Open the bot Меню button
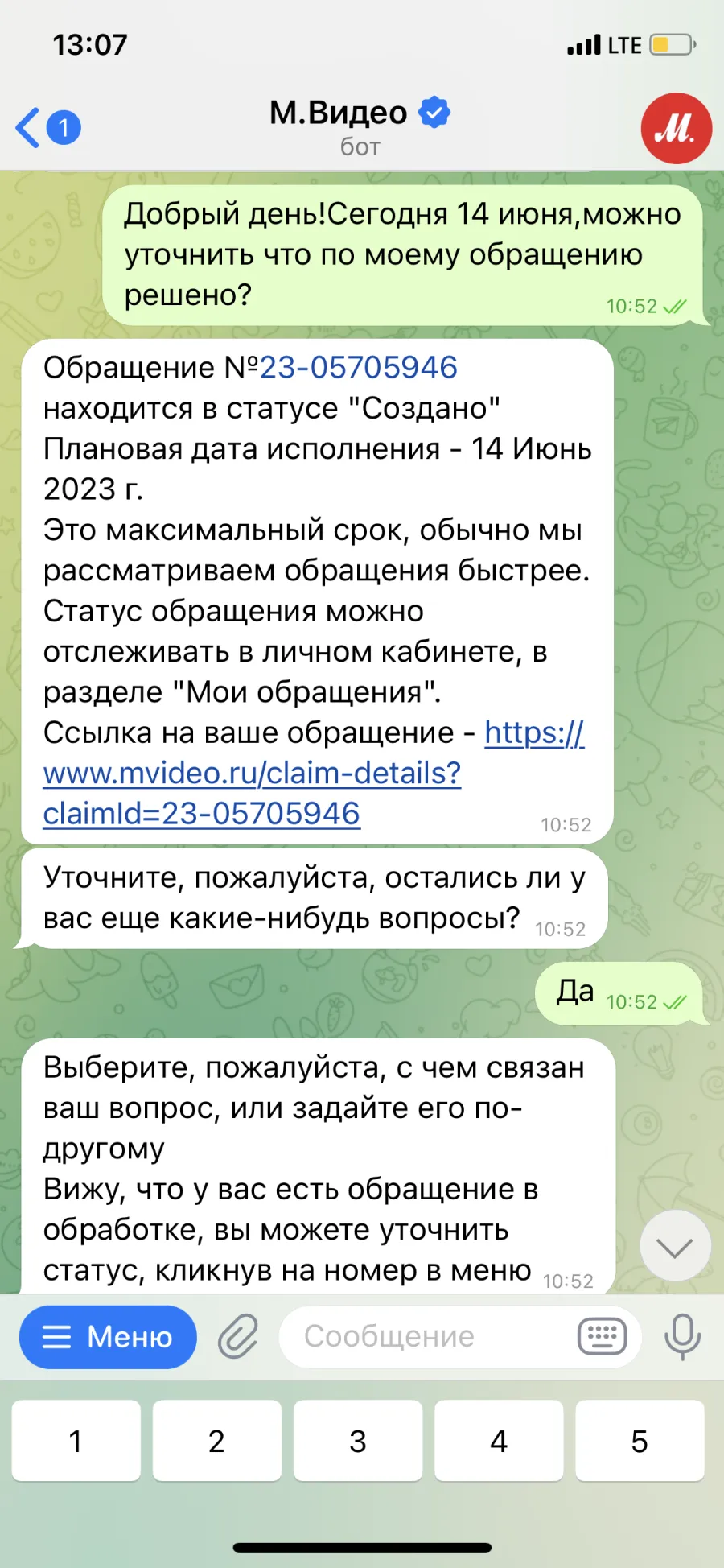This screenshot has width=724, height=1568. 108,1337
